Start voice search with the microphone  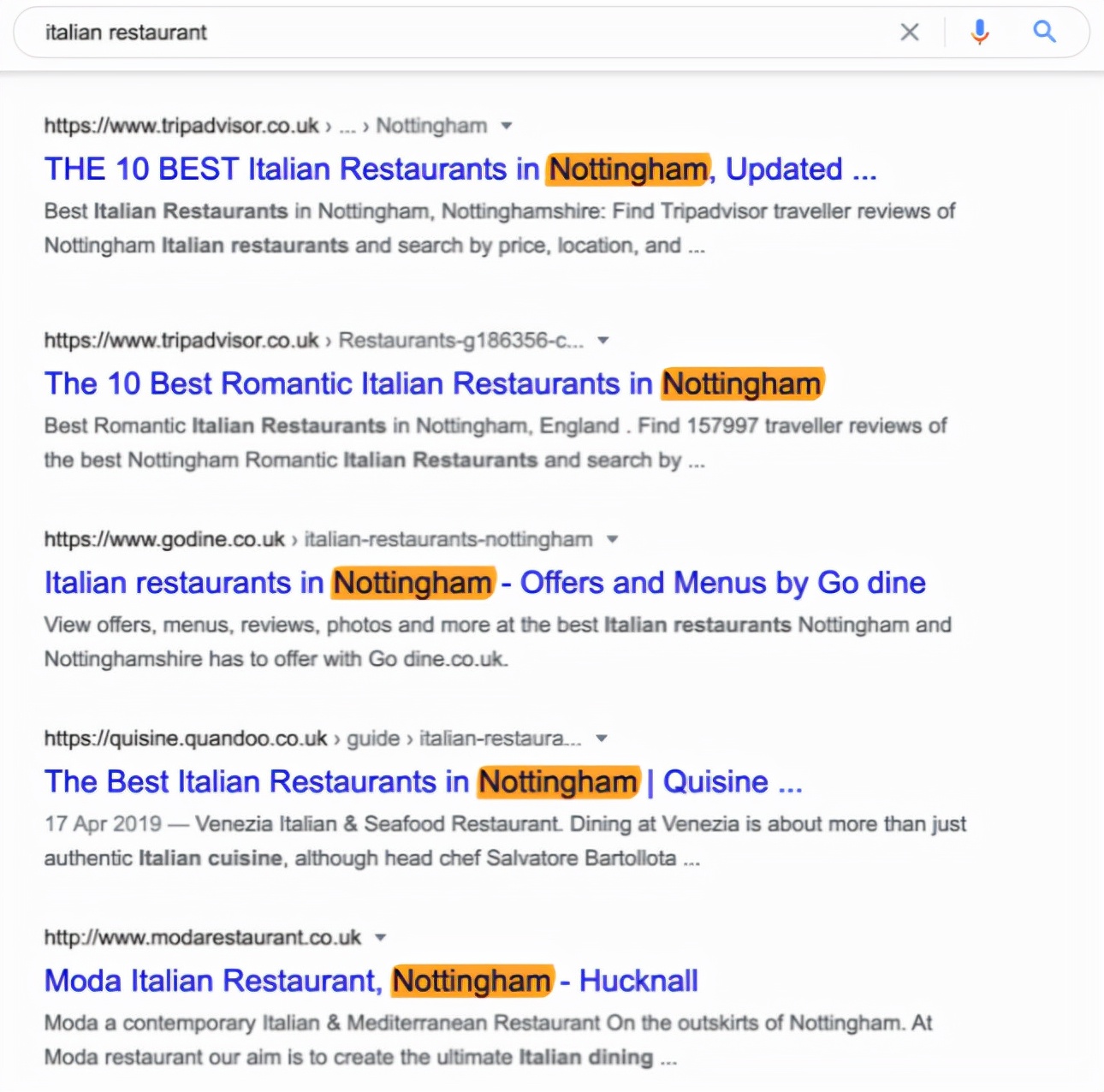[980, 33]
